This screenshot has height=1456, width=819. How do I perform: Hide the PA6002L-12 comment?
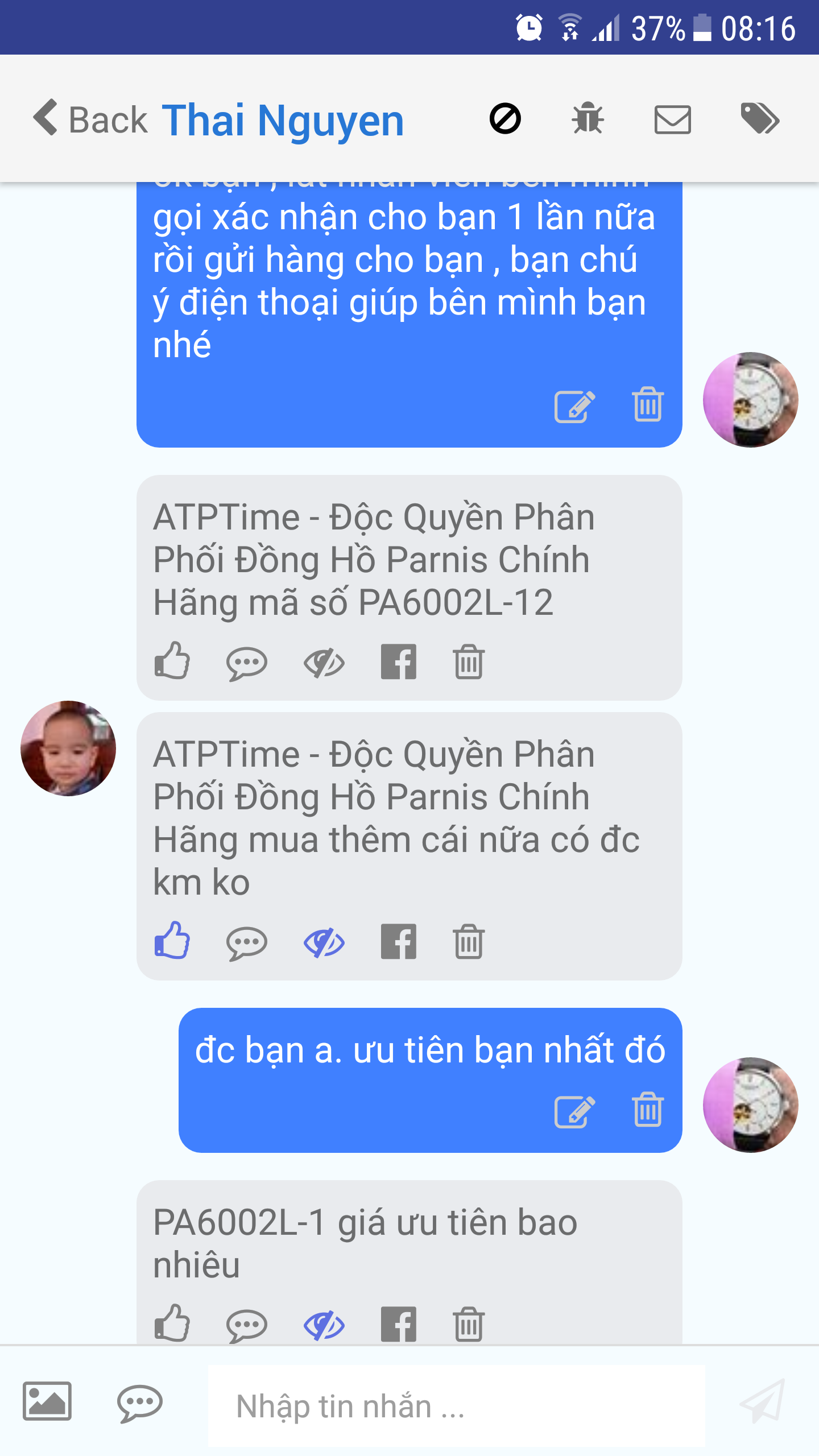tap(324, 663)
